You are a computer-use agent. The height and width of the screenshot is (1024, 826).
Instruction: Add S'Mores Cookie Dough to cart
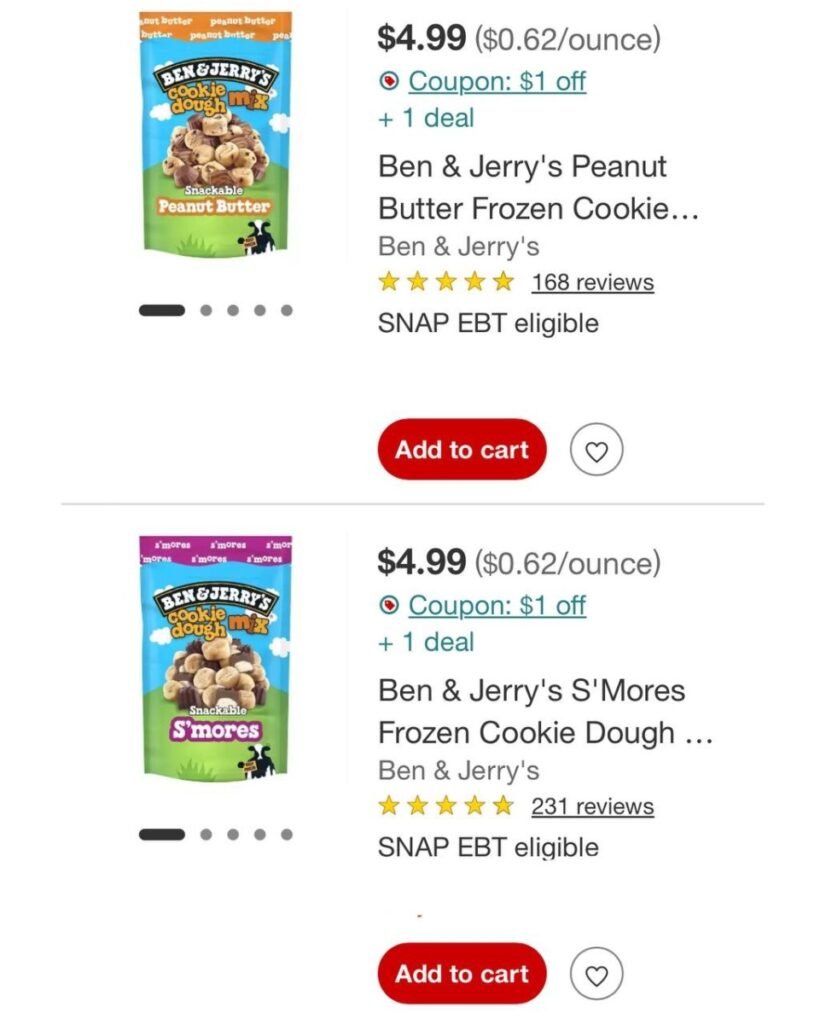point(461,974)
